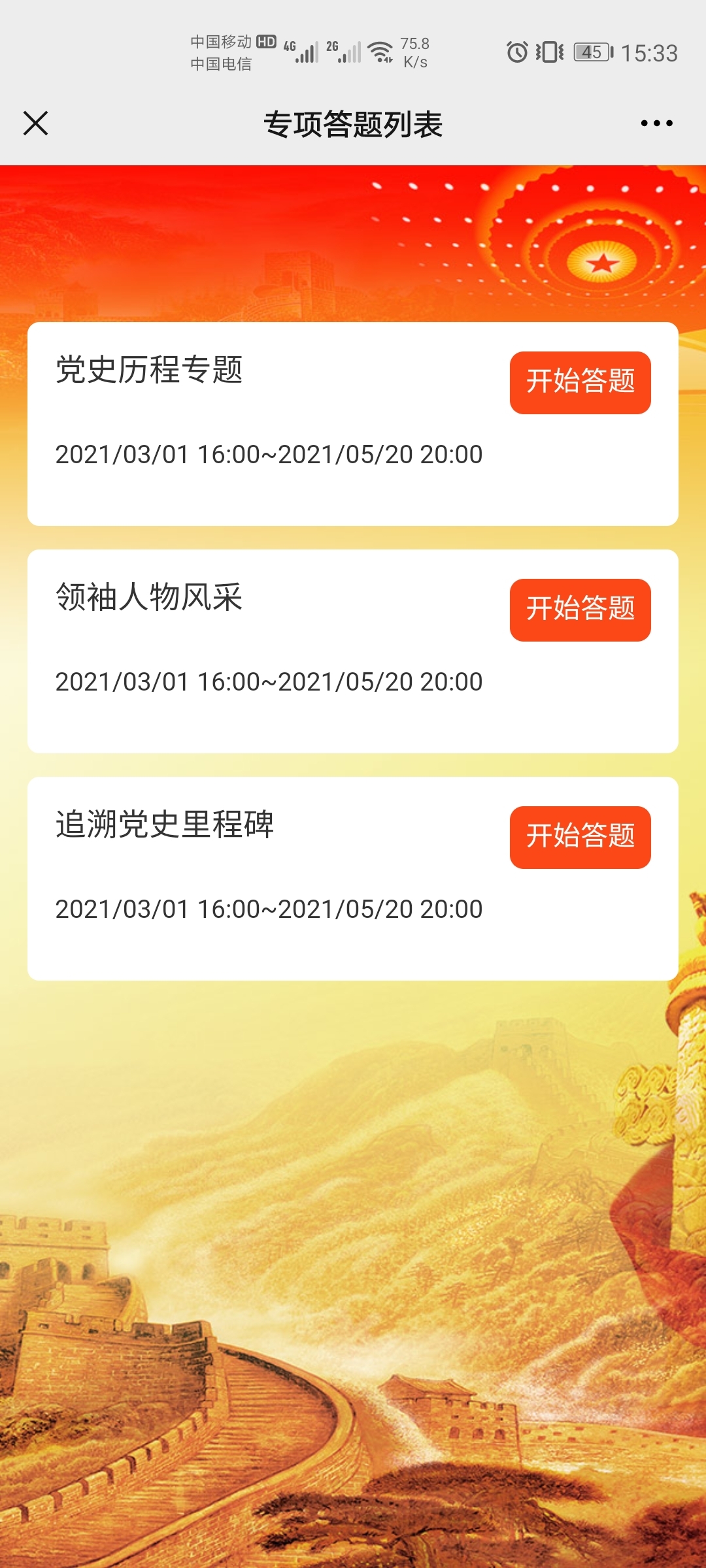Start the 领袖人物风采 quiz

coord(580,610)
